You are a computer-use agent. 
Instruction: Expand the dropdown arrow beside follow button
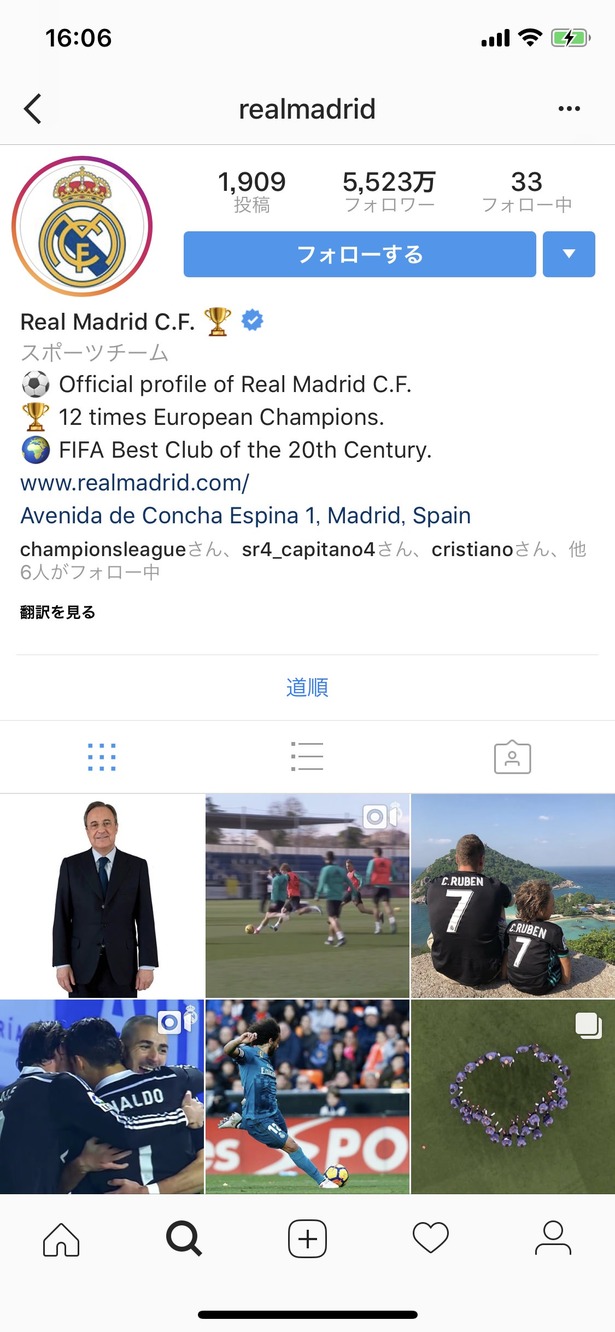click(569, 254)
